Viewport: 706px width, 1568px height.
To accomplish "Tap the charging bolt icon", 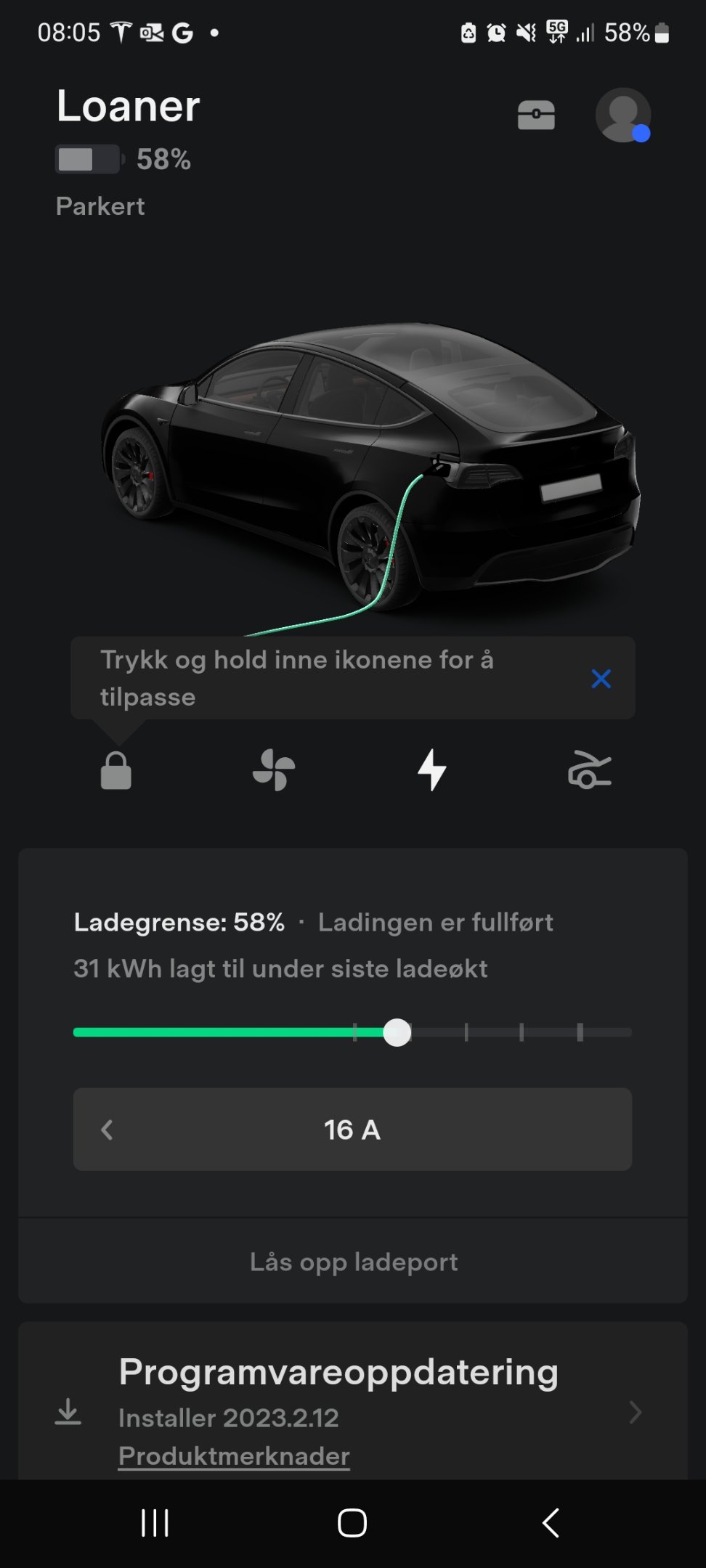I will click(x=432, y=769).
